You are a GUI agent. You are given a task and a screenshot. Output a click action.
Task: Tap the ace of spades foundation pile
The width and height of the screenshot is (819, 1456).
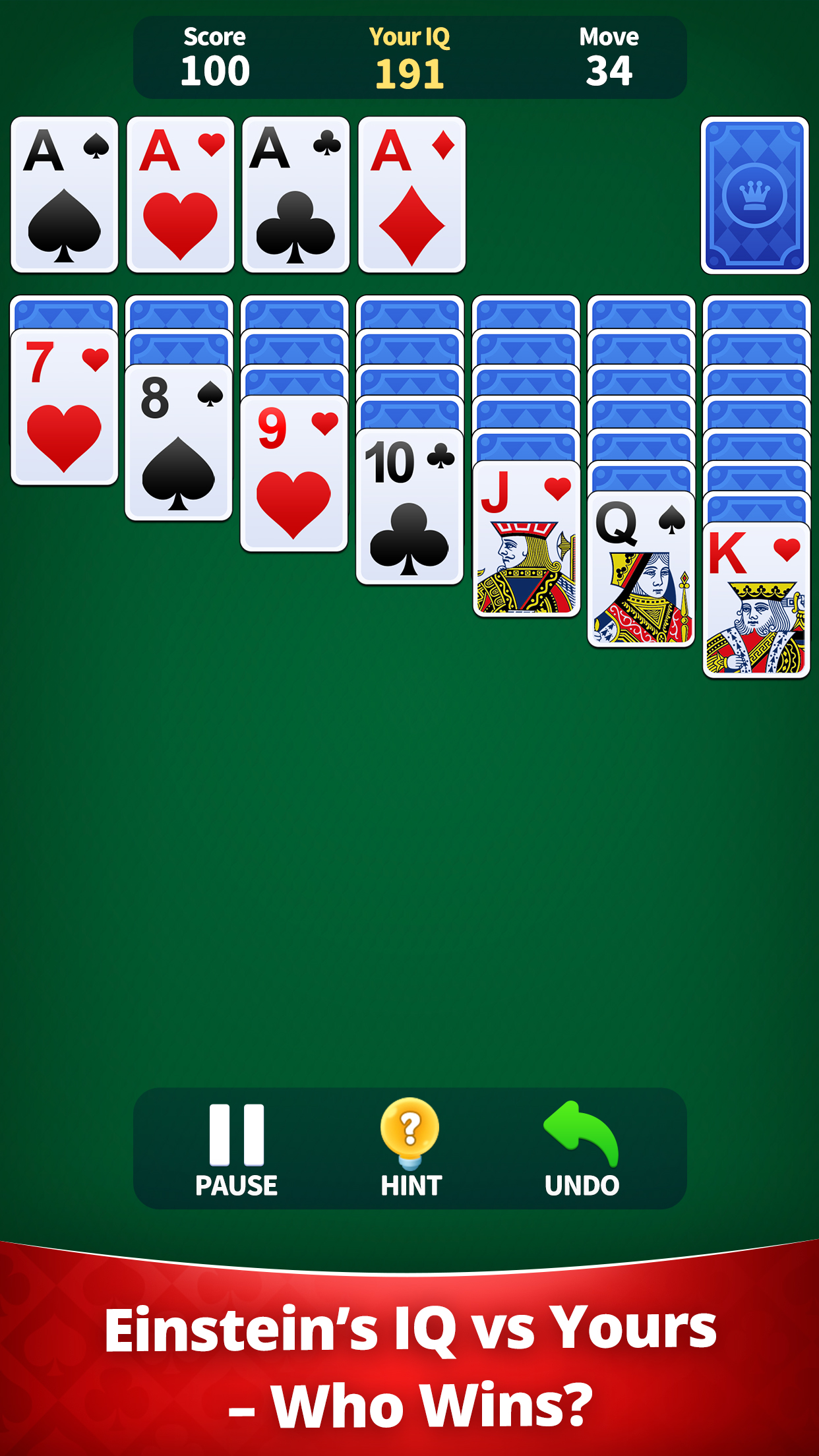[65, 195]
